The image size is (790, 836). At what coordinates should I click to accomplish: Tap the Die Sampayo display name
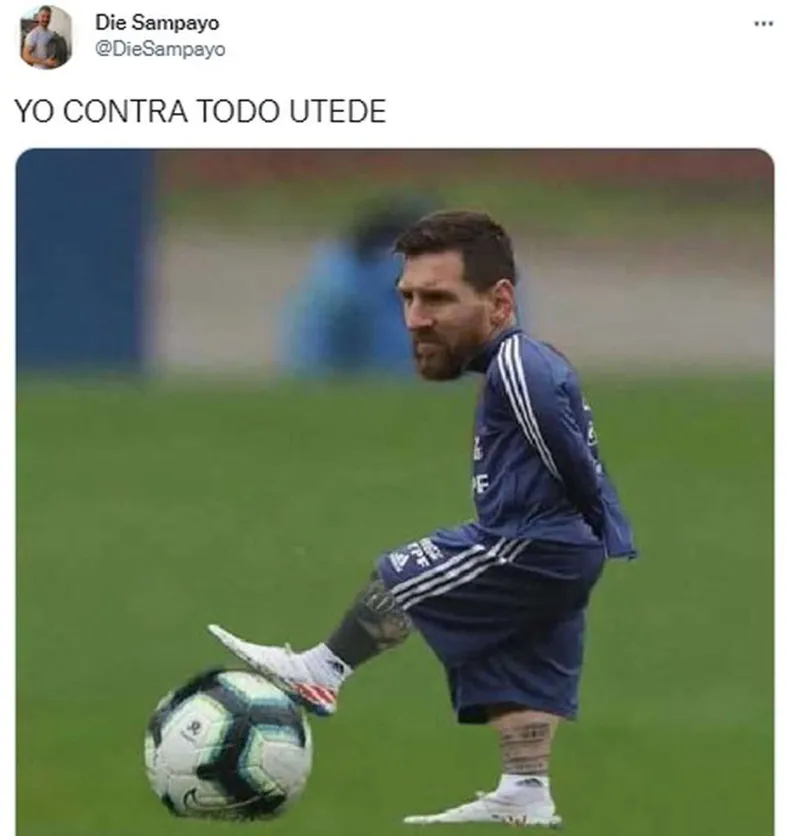tap(157, 22)
